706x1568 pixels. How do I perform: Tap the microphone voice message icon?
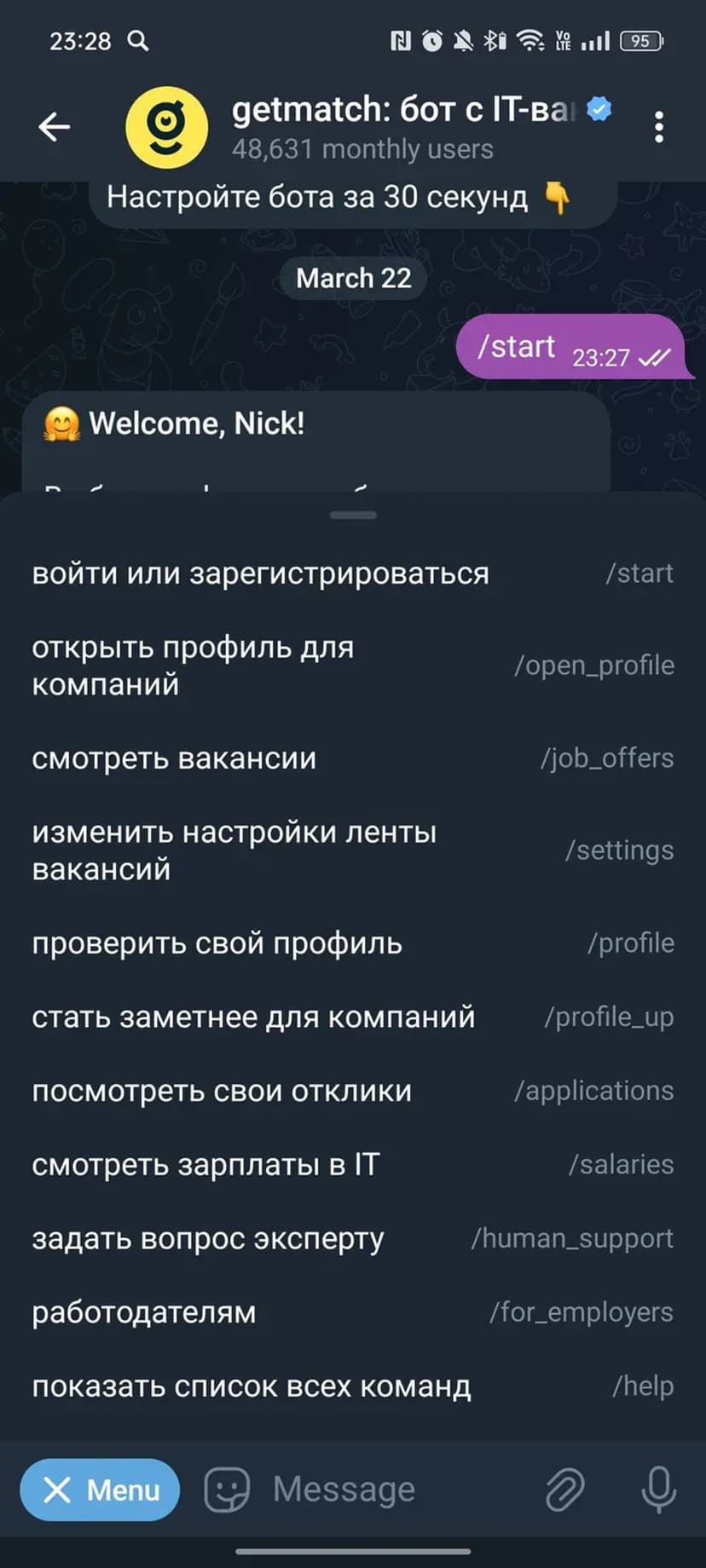click(658, 1490)
